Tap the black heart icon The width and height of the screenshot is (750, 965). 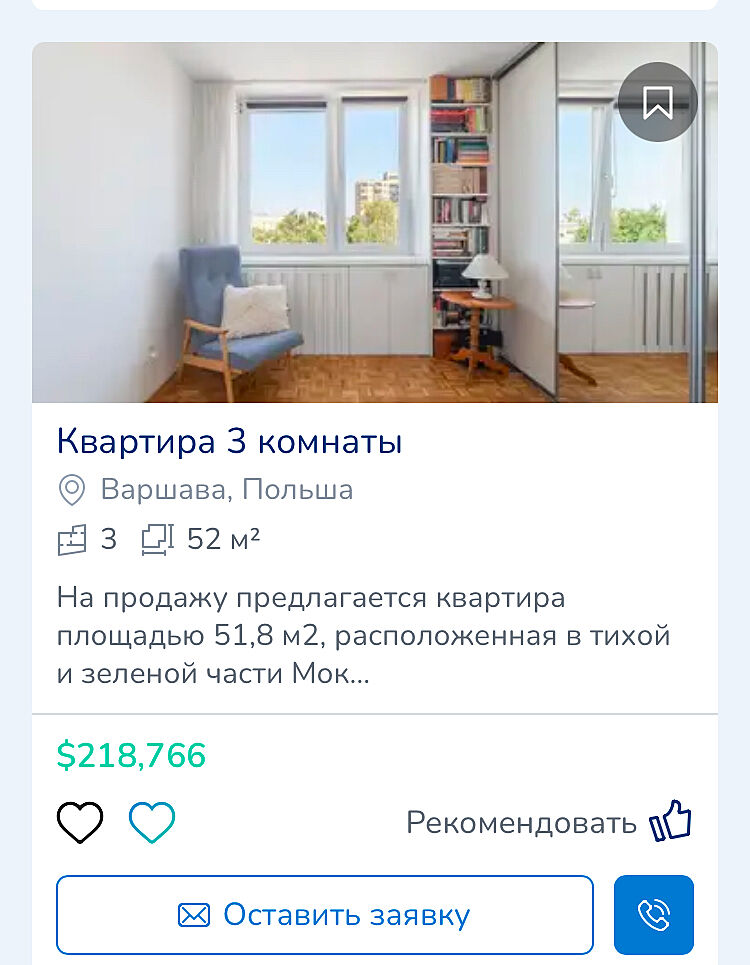(80, 823)
